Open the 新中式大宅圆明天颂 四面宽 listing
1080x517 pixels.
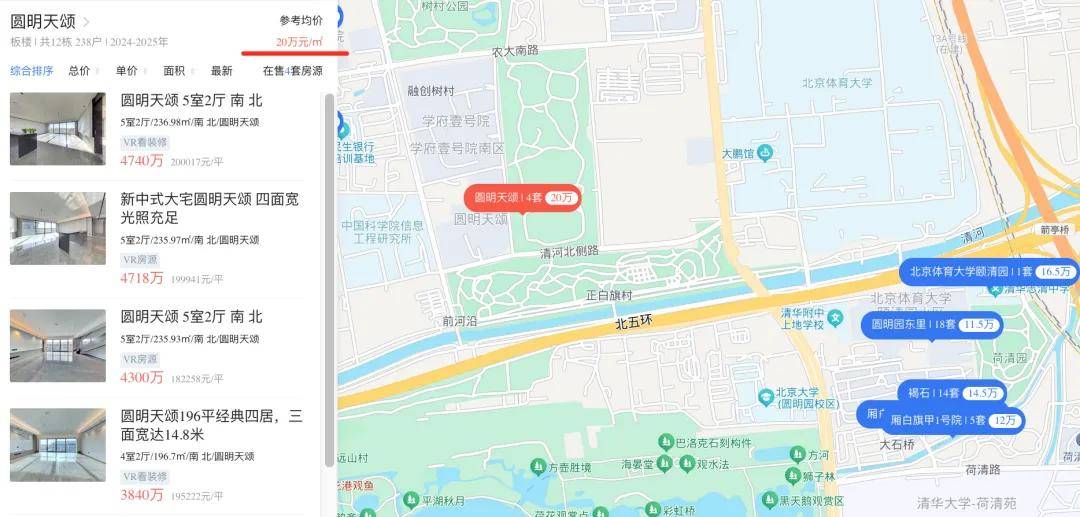[209, 208]
